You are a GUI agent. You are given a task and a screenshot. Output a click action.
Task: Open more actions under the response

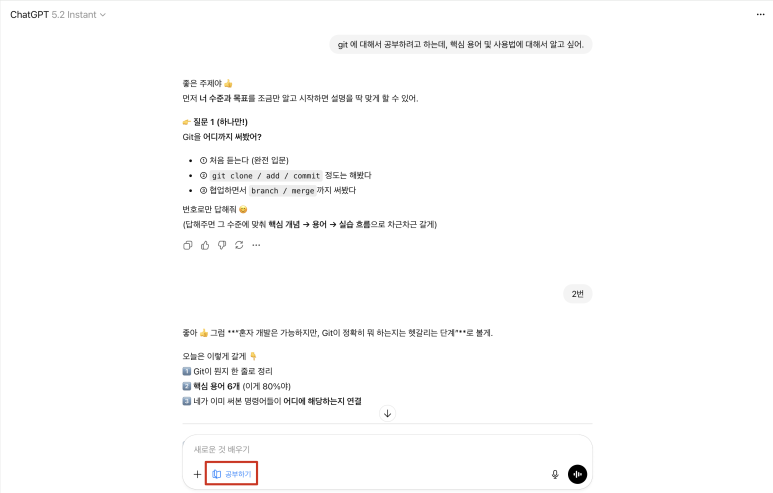coord(256,245)
